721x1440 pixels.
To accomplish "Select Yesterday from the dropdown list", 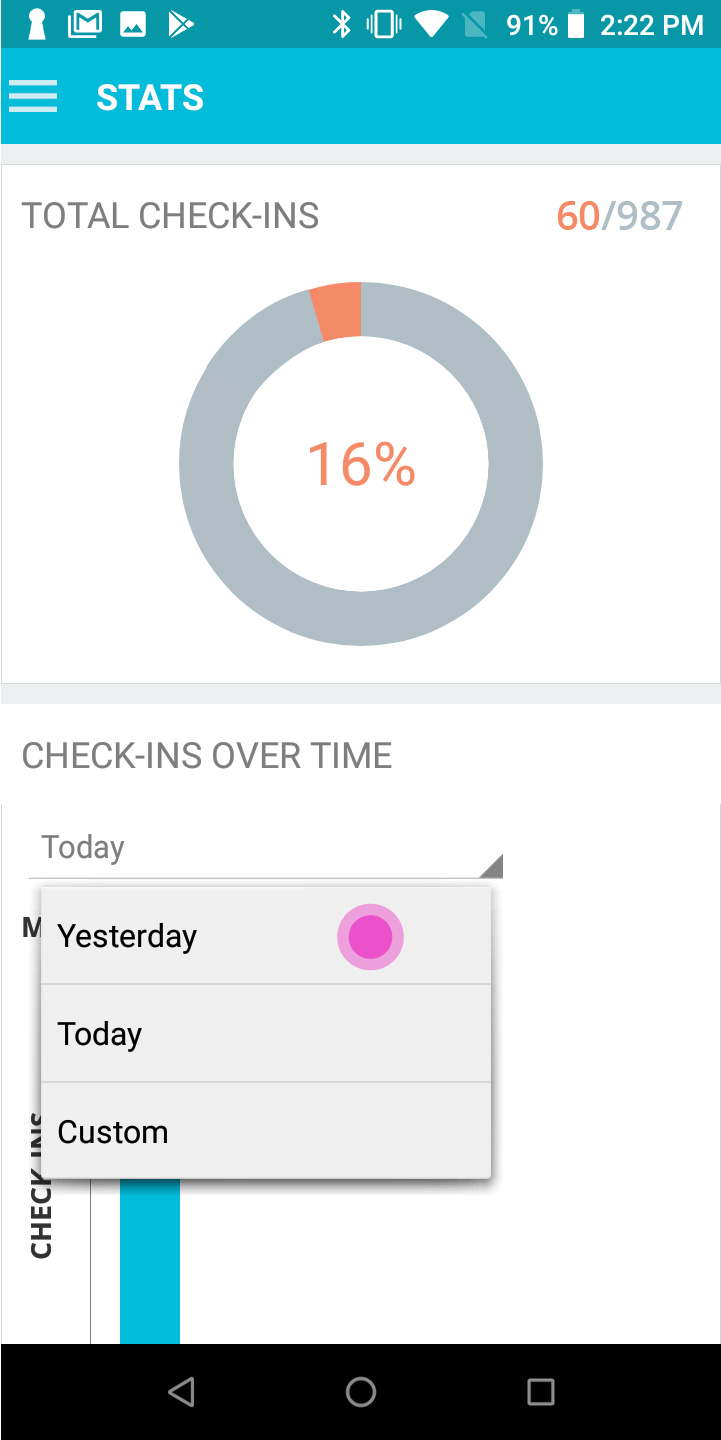I will click(266, 936).
